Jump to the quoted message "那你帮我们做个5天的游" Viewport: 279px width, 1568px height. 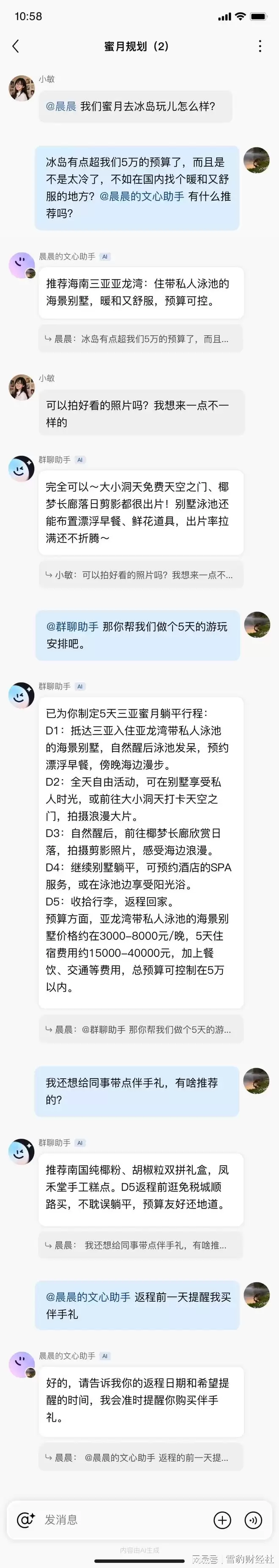point(140,1029)
